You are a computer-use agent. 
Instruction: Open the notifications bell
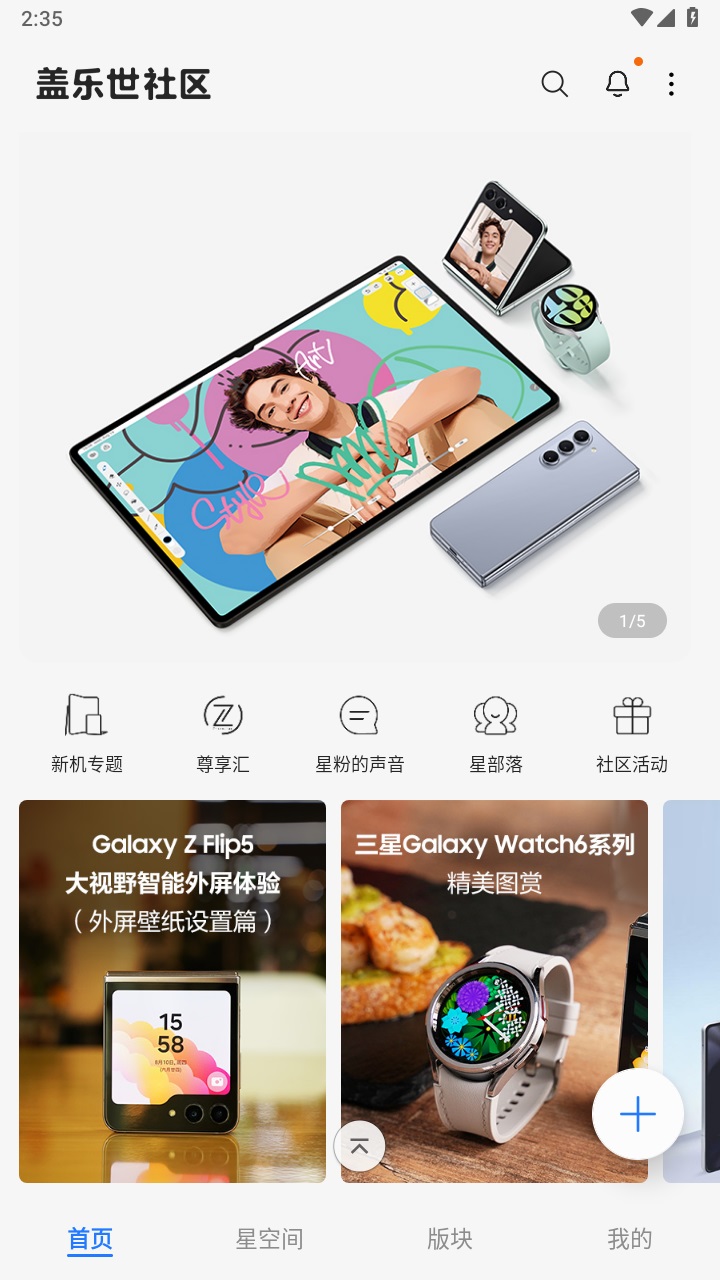(x=618, y=84)
